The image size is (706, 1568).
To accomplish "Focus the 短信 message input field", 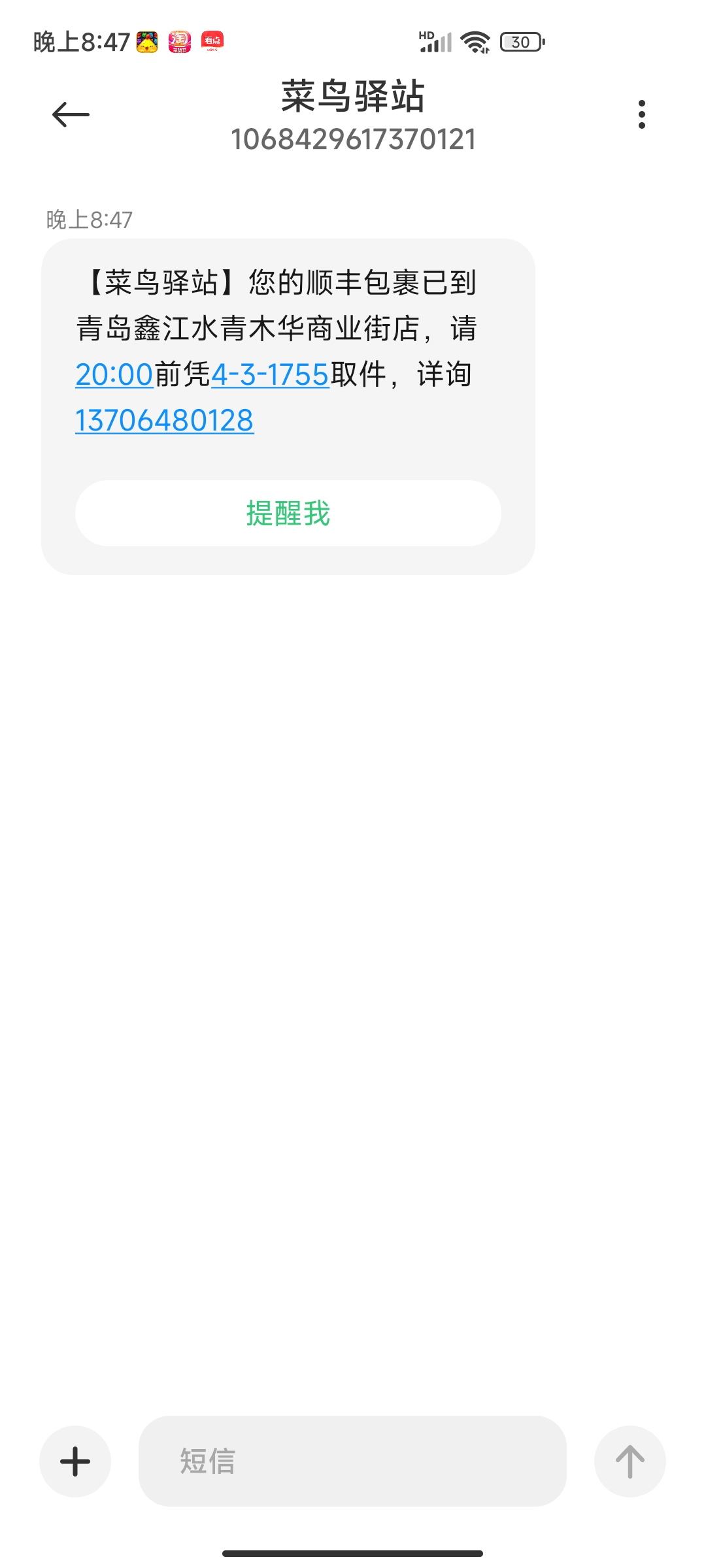I will tap(352, 1462).
